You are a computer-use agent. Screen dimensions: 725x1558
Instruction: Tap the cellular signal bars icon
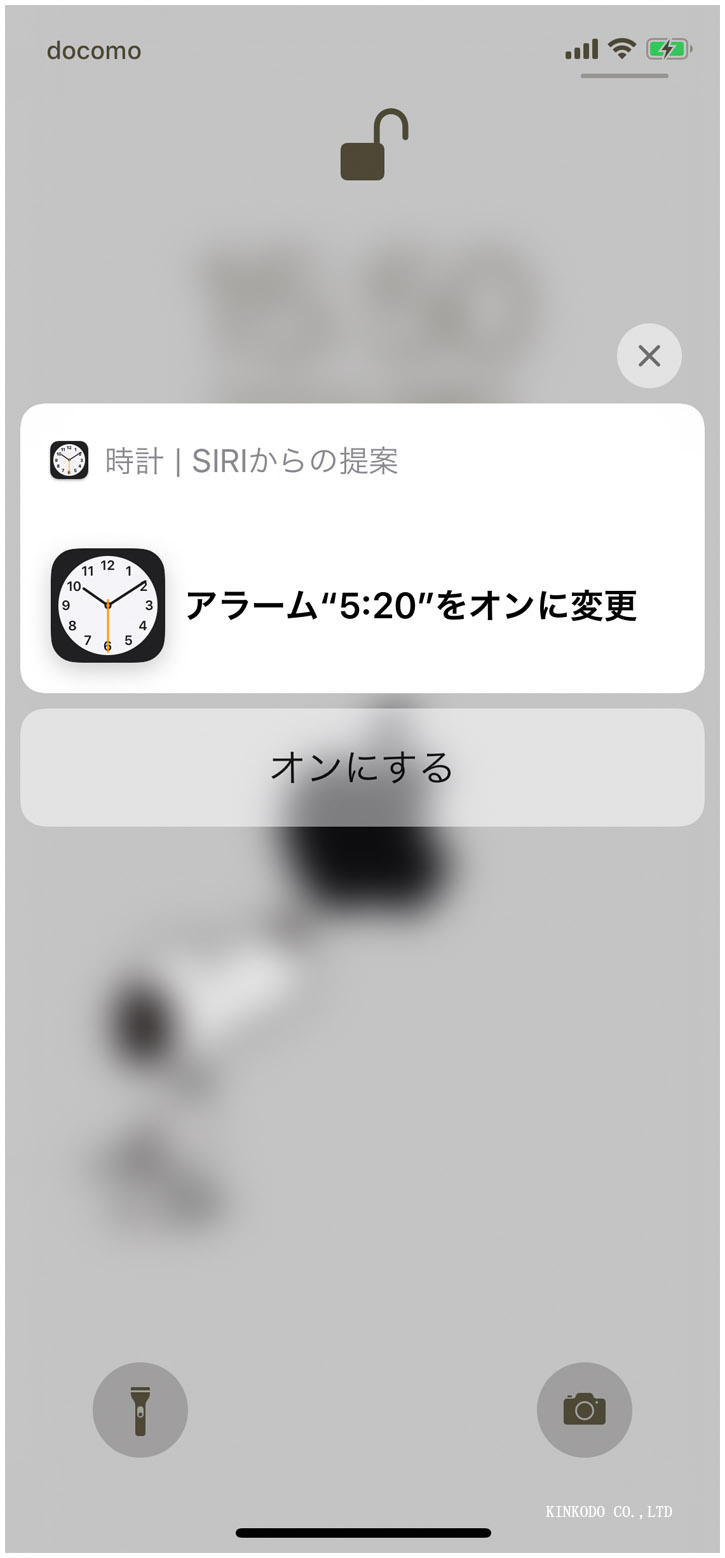[x=583, y=47]
